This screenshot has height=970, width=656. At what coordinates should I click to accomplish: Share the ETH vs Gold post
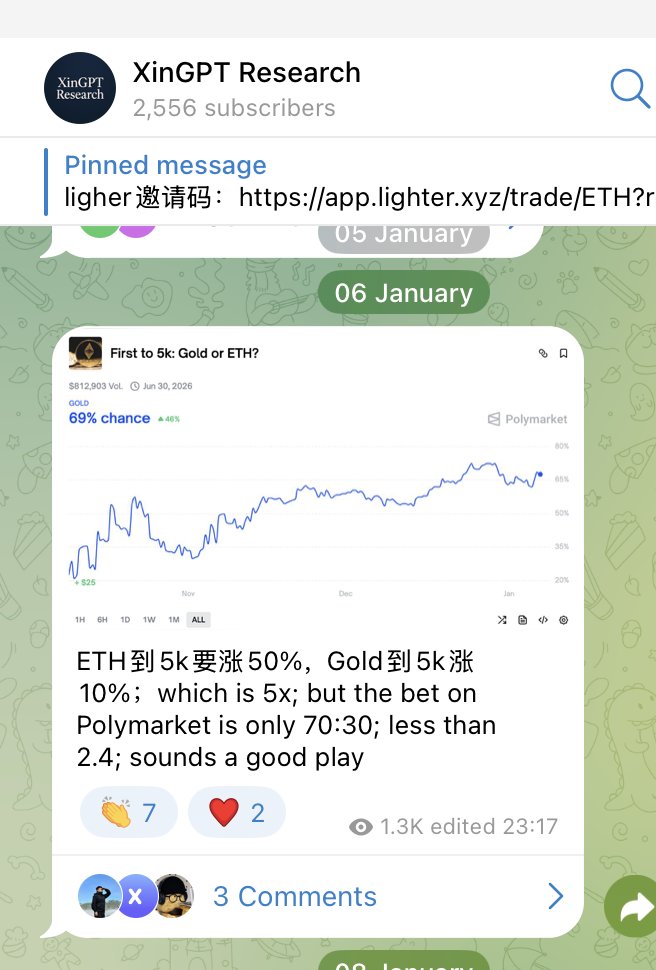pos(632,907)
